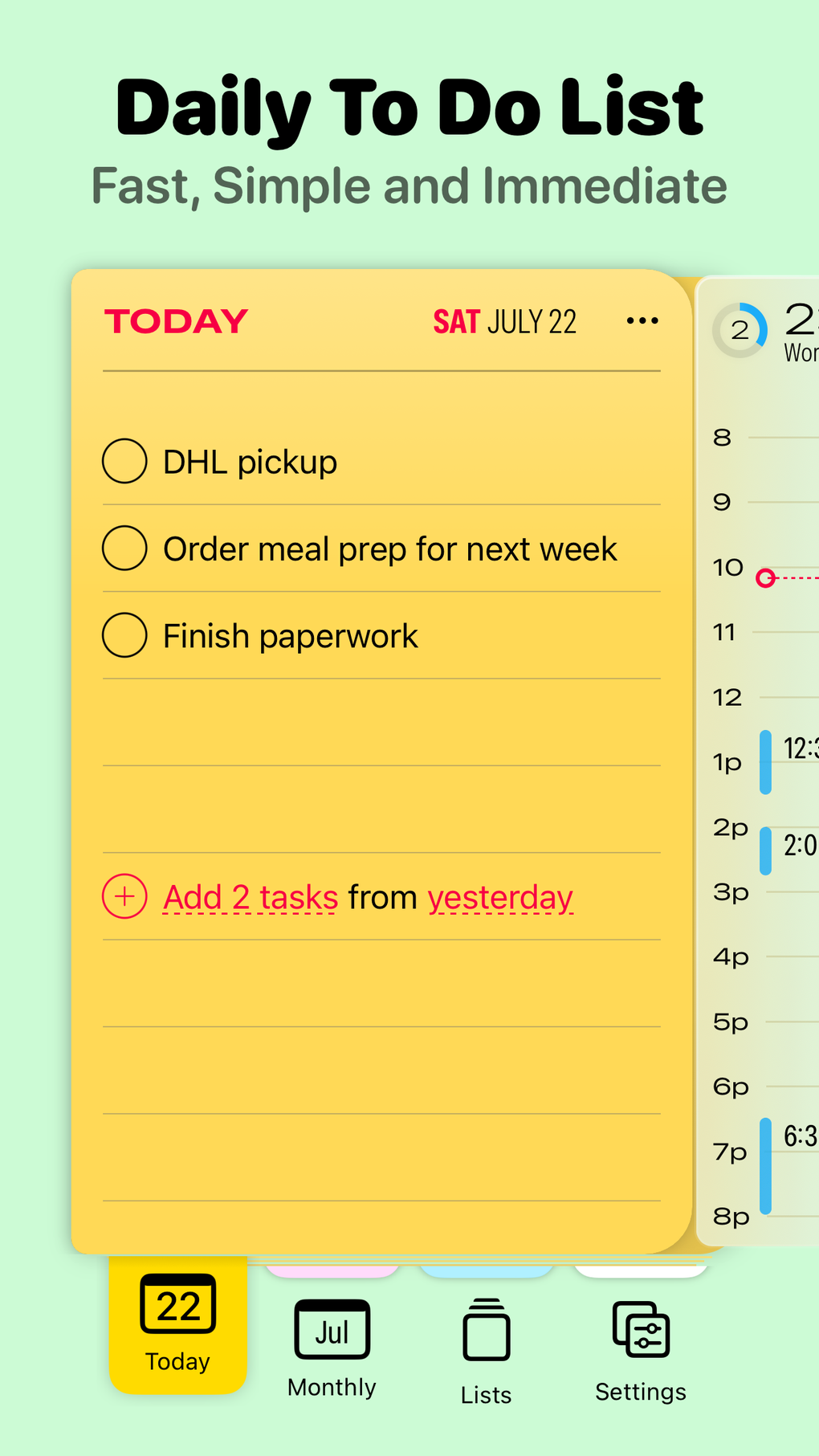Complete the "Finish paperwork" task
The width and height of the screenshot is (819, 1456).
[x=124, y=634]
